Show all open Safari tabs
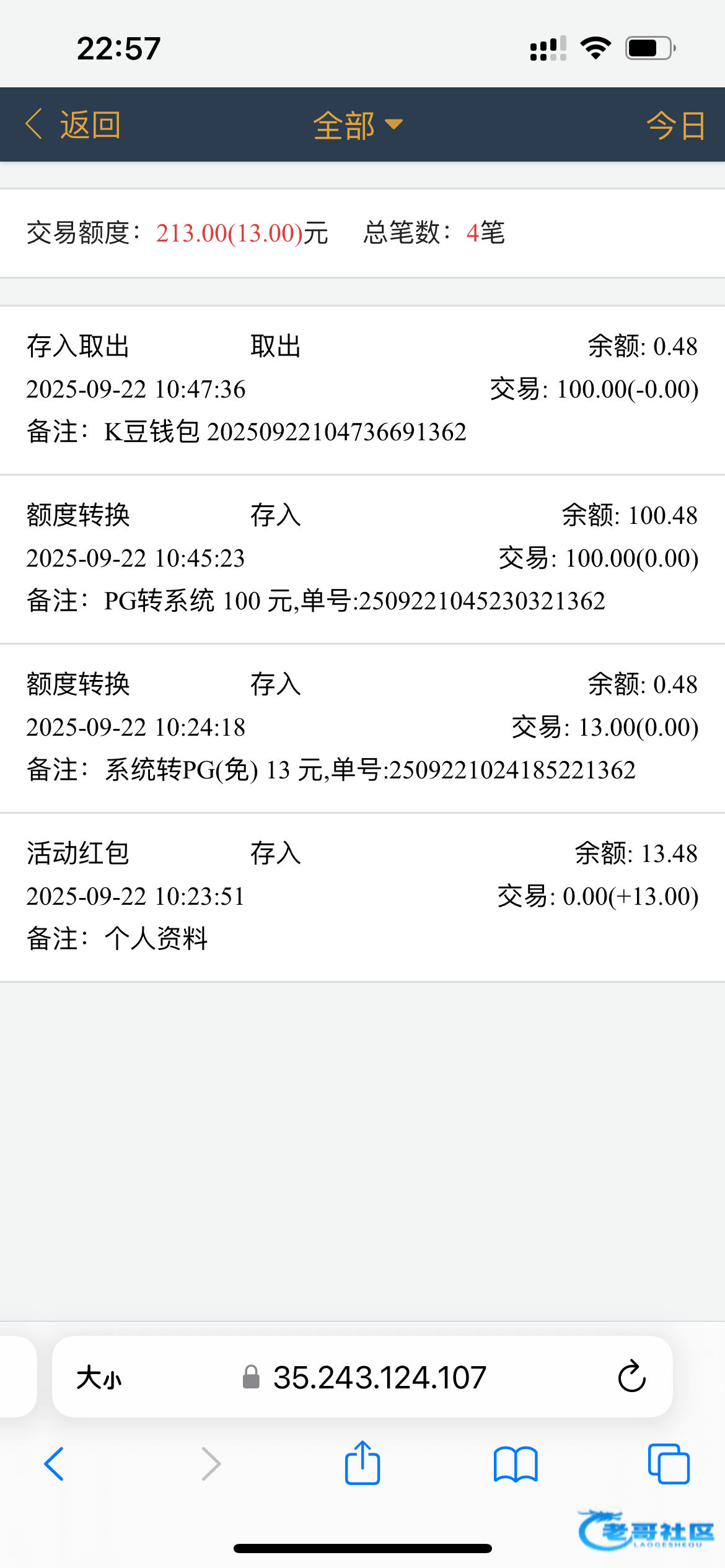Screen dimensions: 725x1568 [669, 1464]
